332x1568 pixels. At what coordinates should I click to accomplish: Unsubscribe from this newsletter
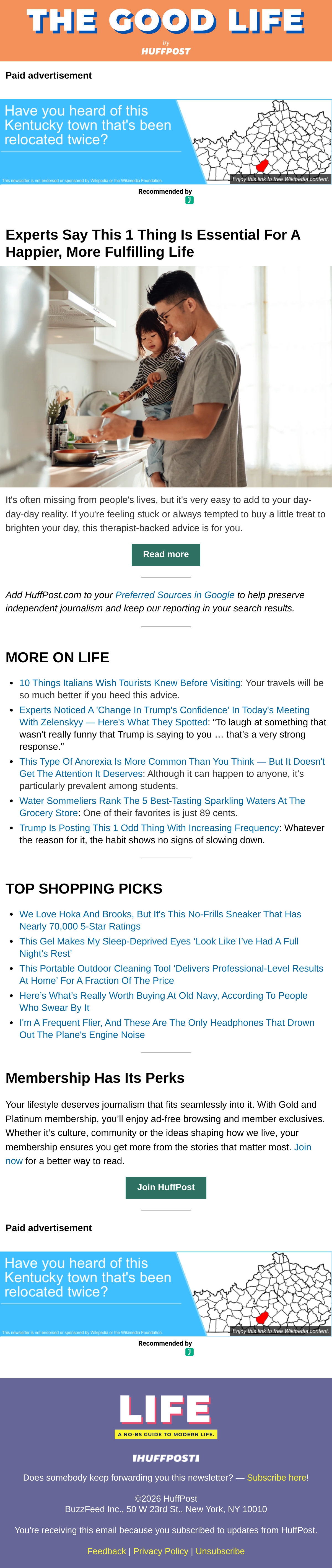click(x=220, y=1551)
